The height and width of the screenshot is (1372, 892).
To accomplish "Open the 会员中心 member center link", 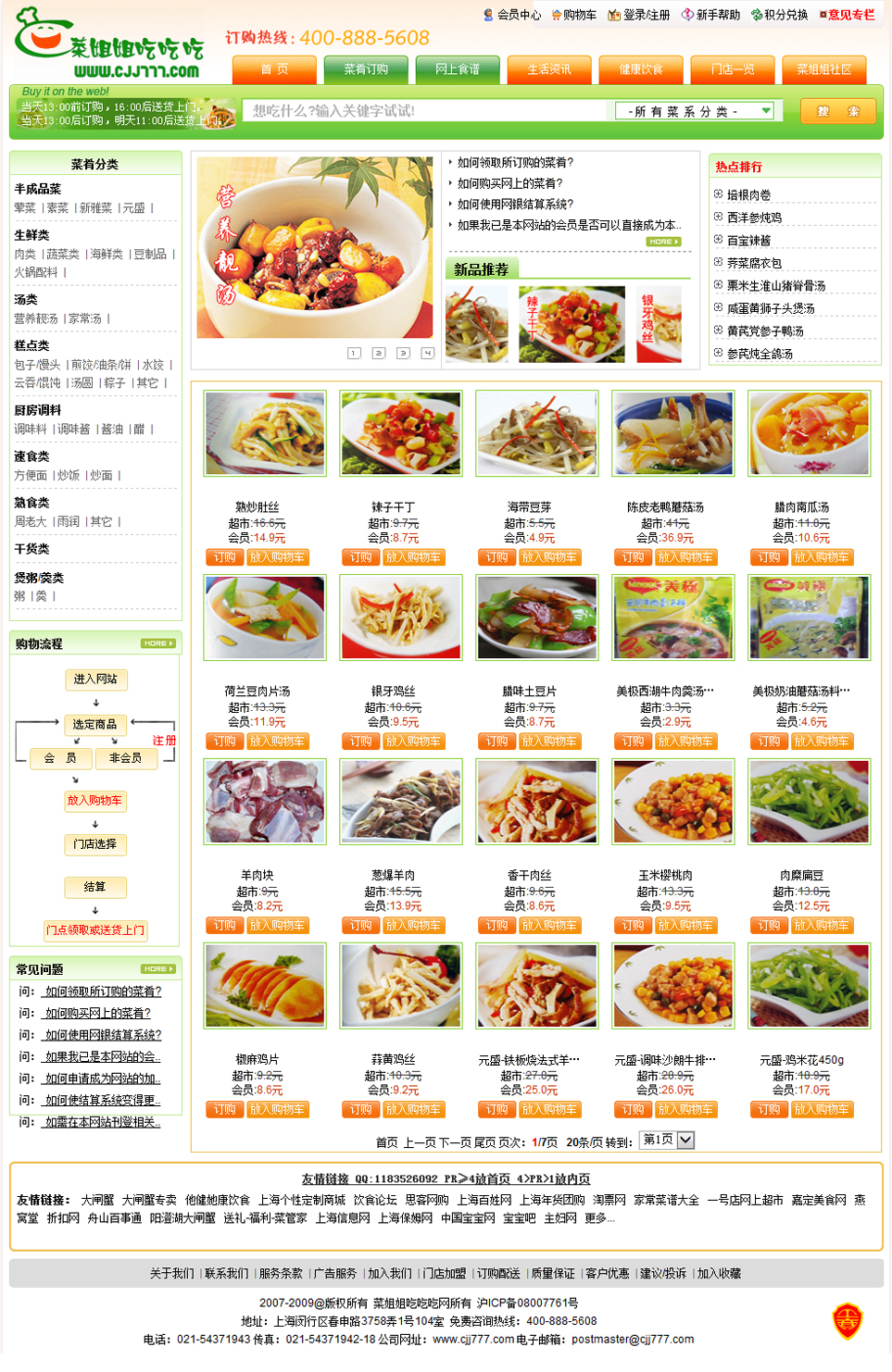I will click(x=518, y=15).
